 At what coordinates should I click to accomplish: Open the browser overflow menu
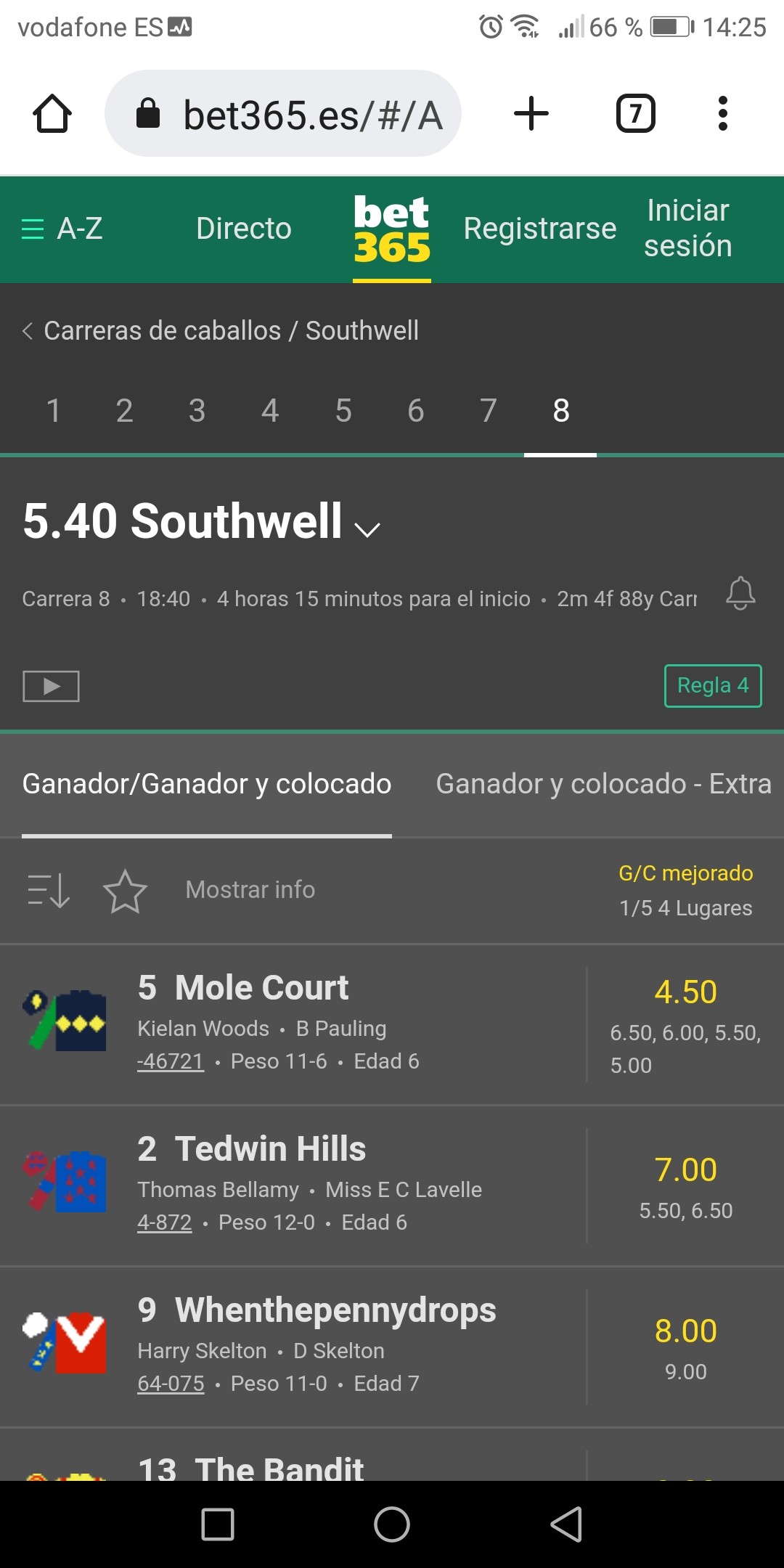722,114
